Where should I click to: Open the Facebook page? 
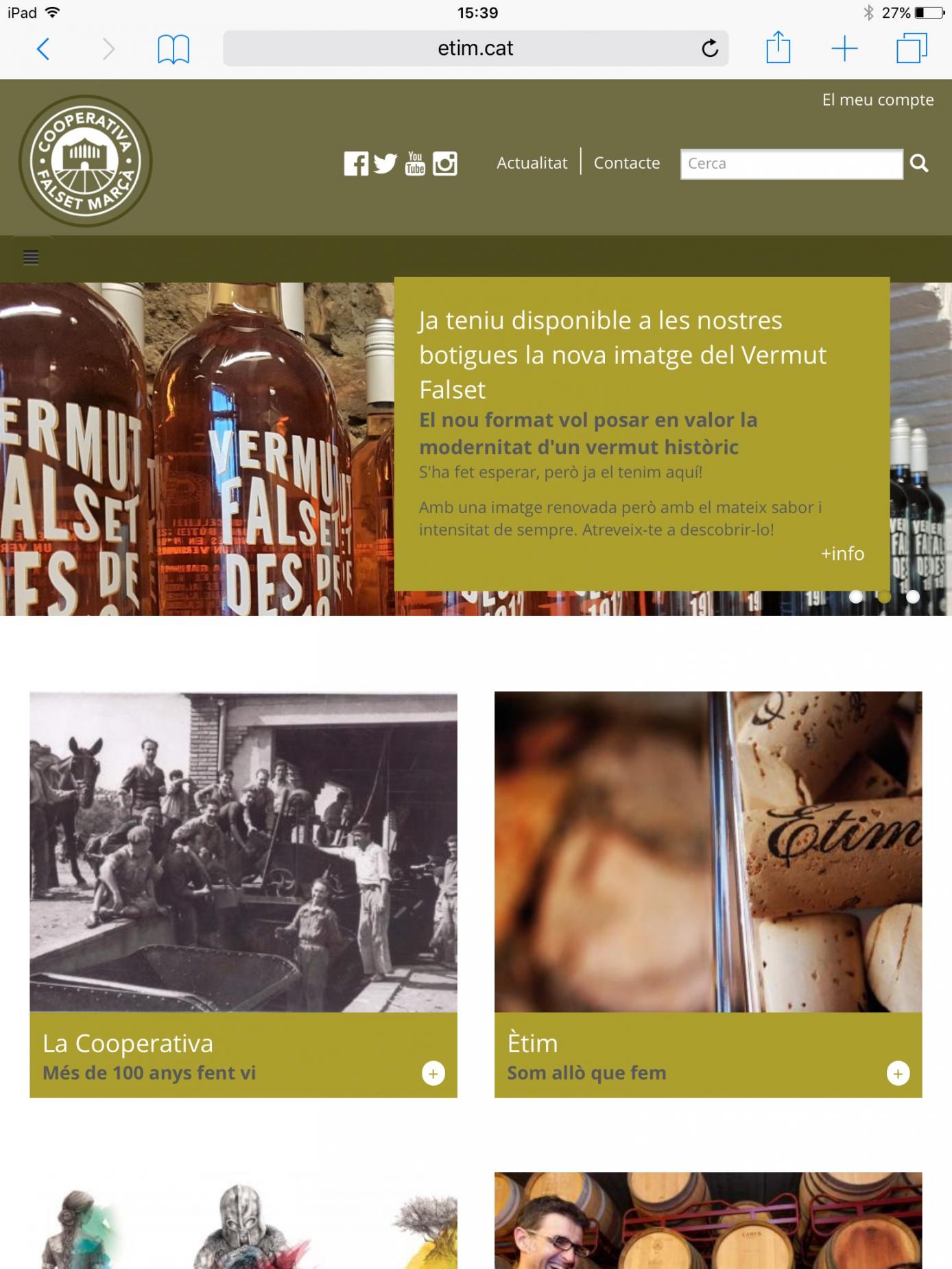pyautogui.click(x=356, y=164)
